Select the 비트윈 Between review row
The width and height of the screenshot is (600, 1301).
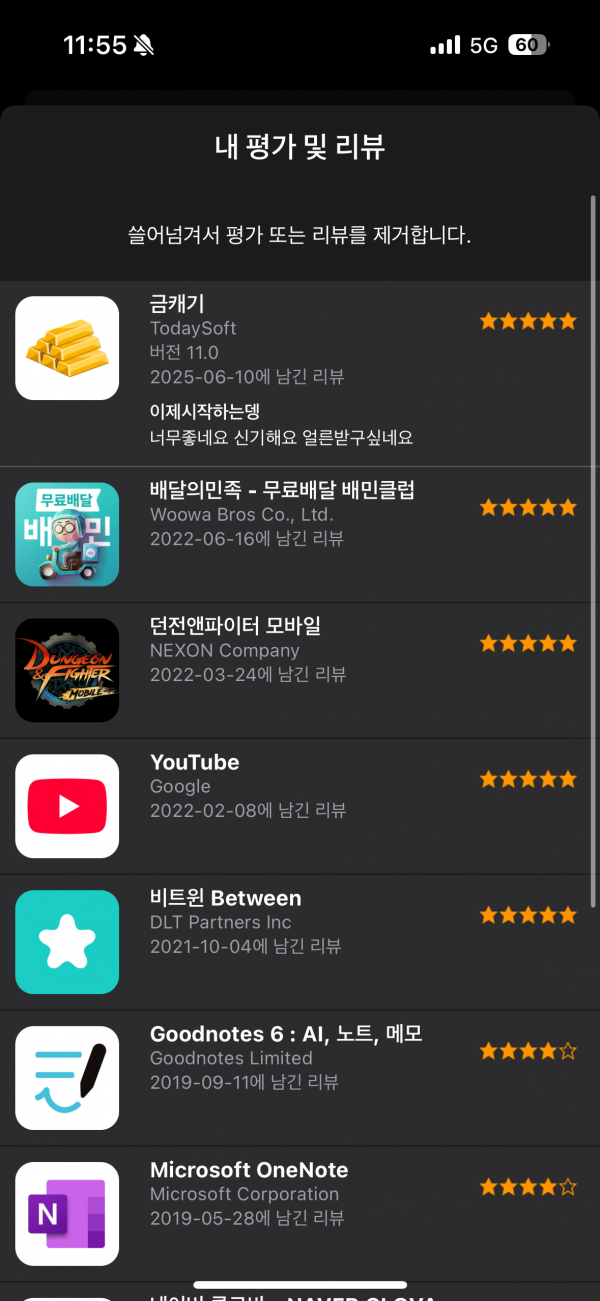click(300, 942)
